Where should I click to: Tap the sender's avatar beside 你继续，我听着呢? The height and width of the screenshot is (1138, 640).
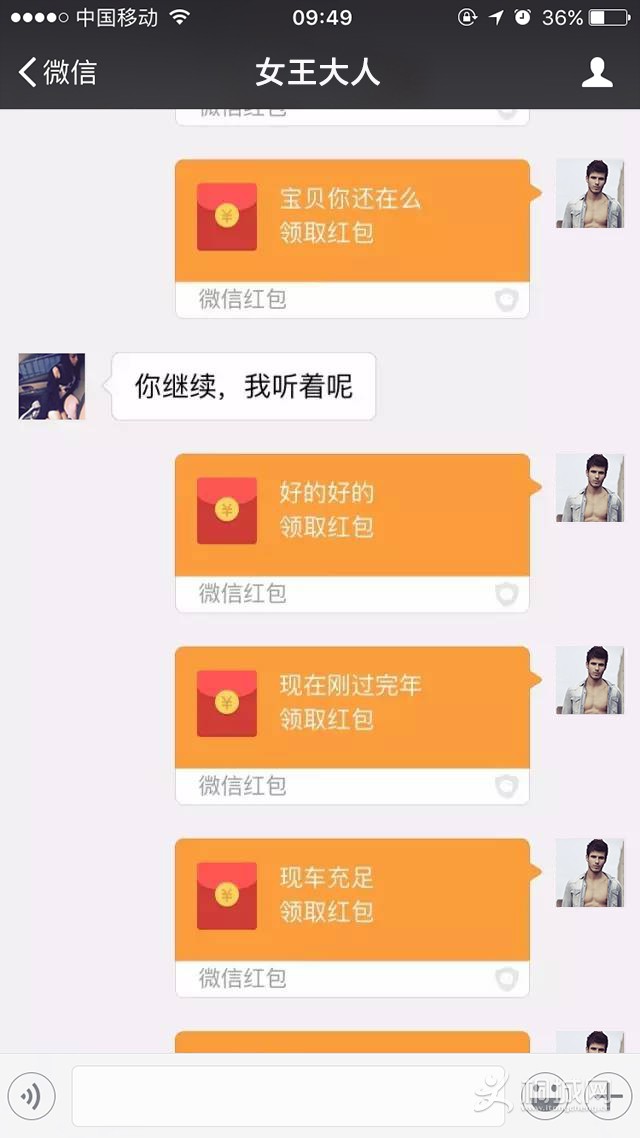(x=52, y=386)
